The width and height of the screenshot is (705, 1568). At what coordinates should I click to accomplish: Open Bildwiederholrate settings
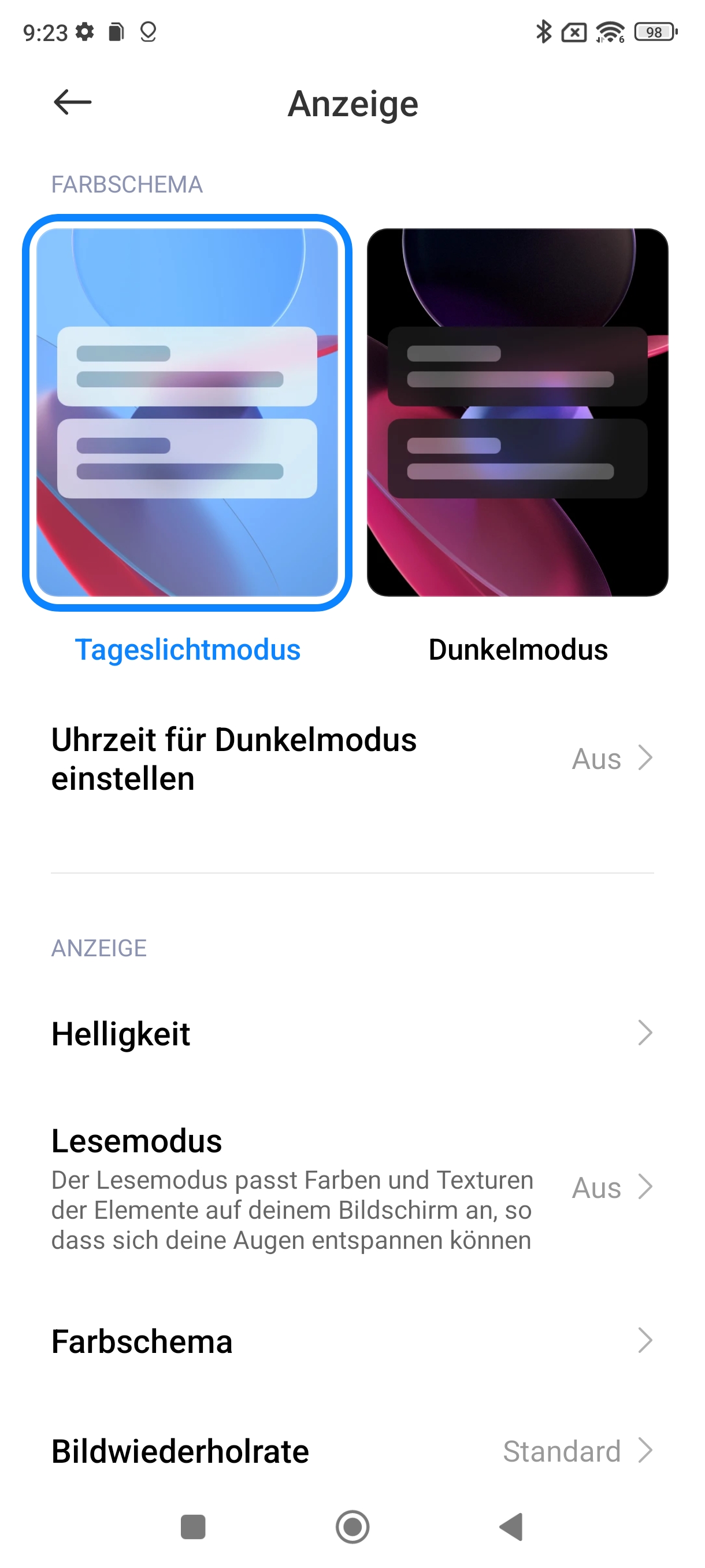coord(353,1451)
